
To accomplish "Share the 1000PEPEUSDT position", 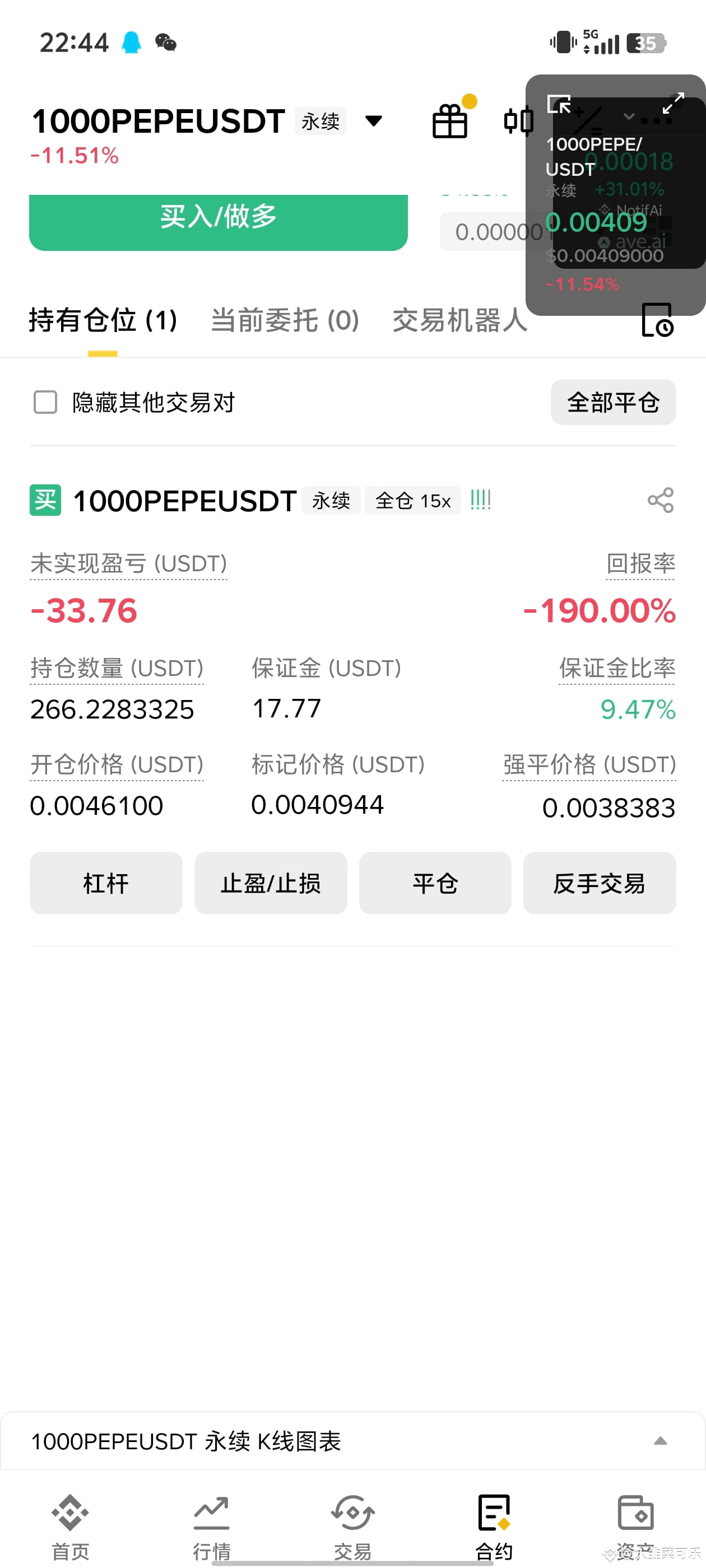I will coord(660,500).
